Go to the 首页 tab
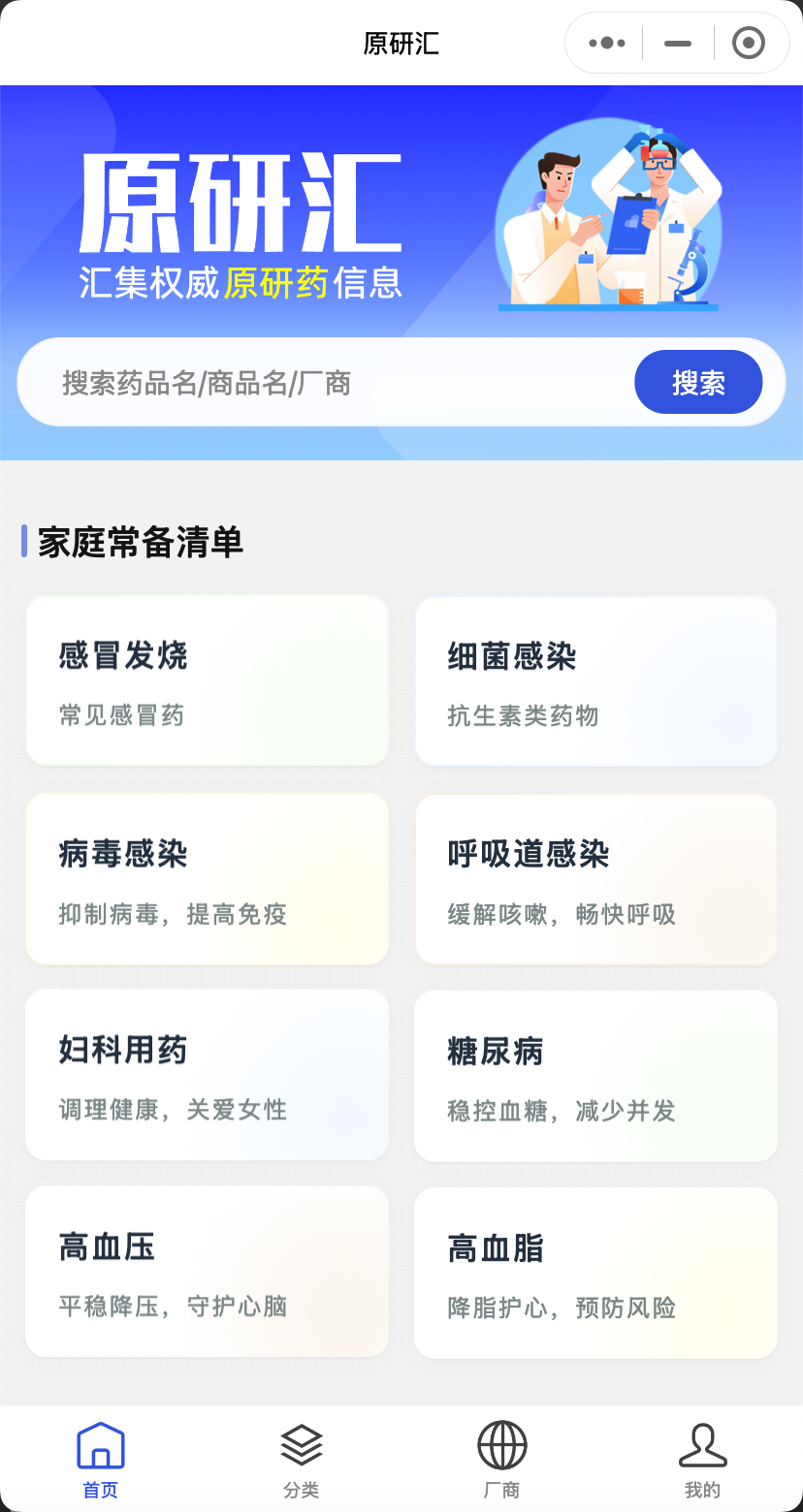The width and height of the screenshot is (803, 1512). pos(101,1461)
